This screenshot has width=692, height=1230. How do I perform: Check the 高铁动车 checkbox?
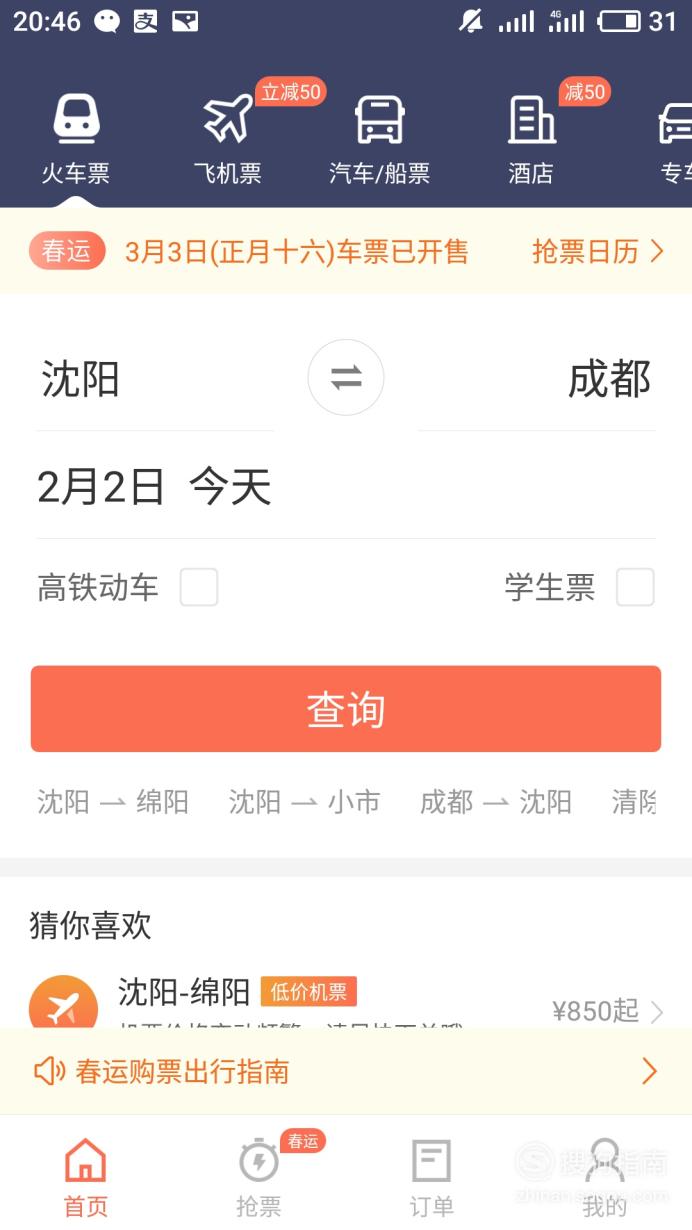tap(199, 588)
